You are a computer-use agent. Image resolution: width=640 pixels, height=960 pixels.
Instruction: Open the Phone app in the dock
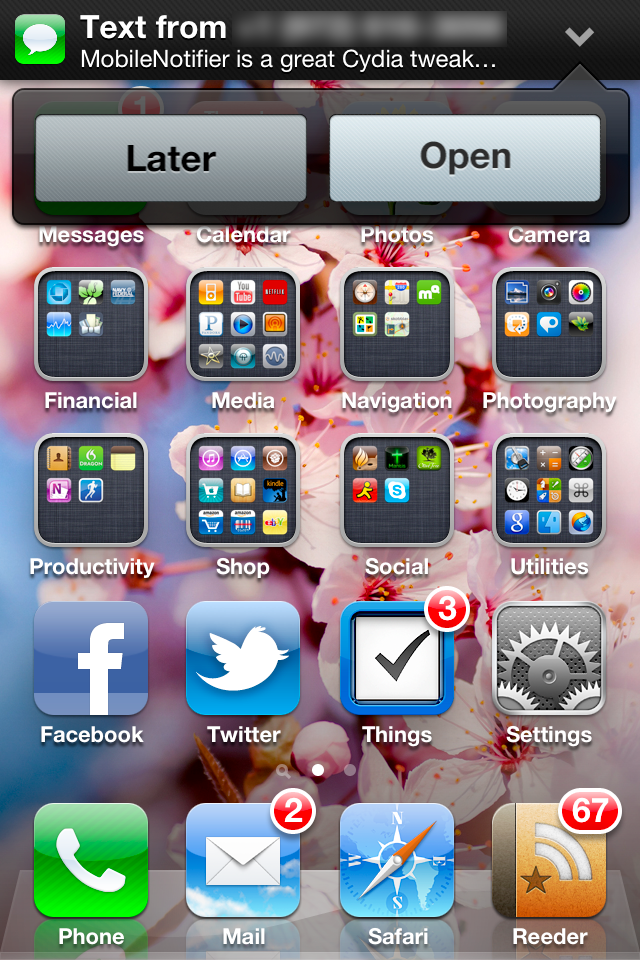(x=91, y=860)
